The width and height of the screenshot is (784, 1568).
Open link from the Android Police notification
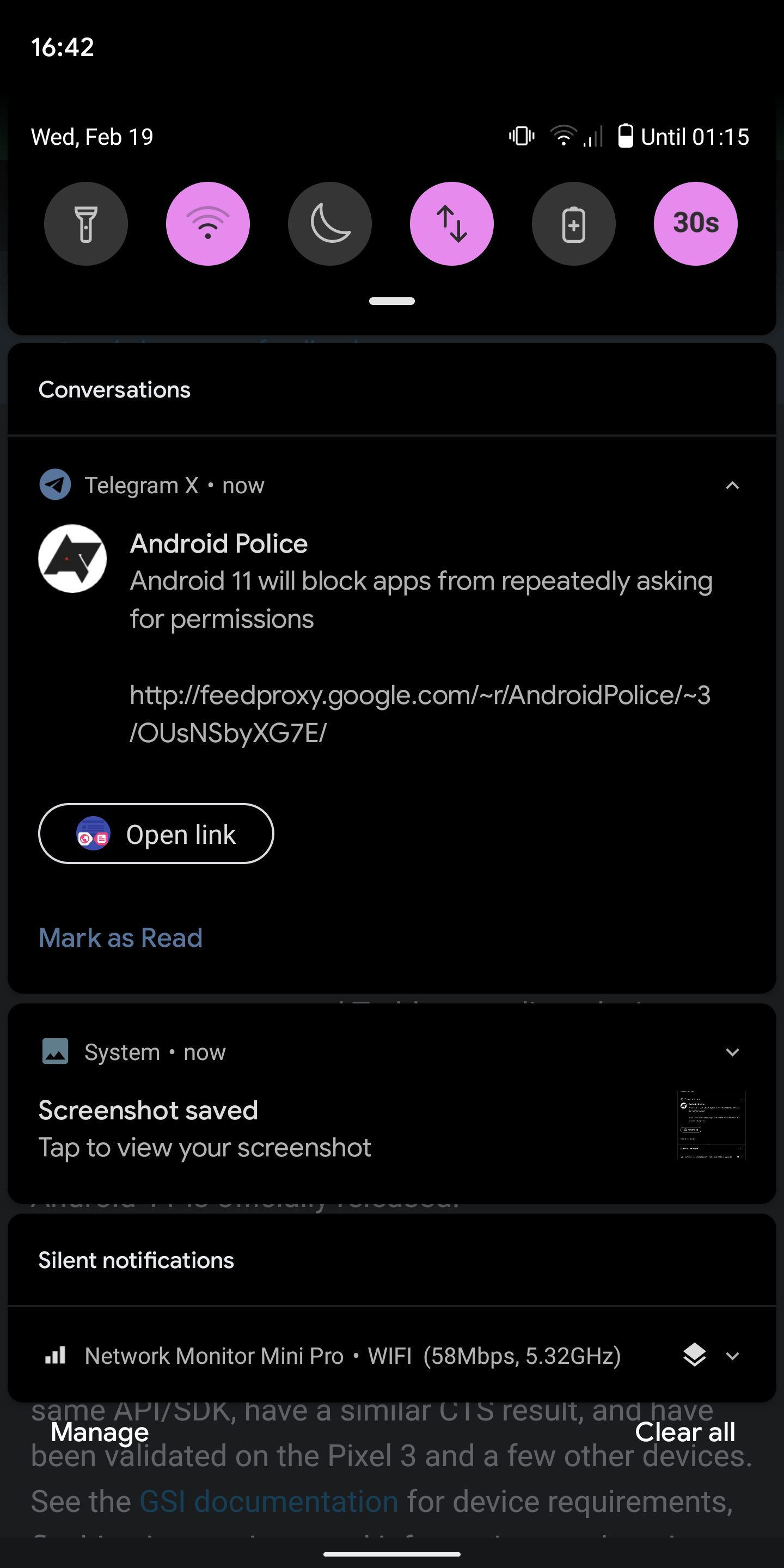(156, 834)
